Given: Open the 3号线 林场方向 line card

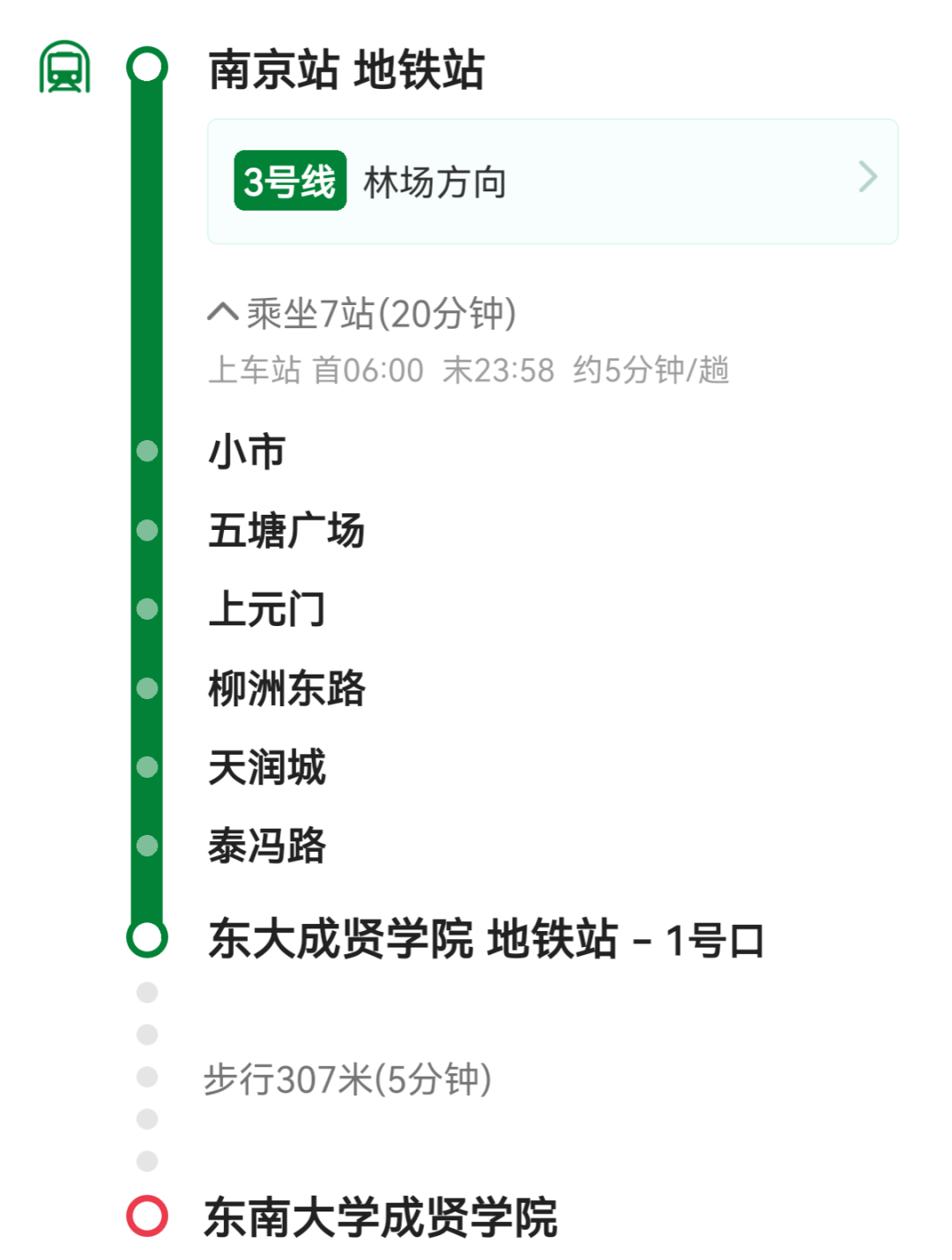Looking at the screenshot, I should coord(553,182).
